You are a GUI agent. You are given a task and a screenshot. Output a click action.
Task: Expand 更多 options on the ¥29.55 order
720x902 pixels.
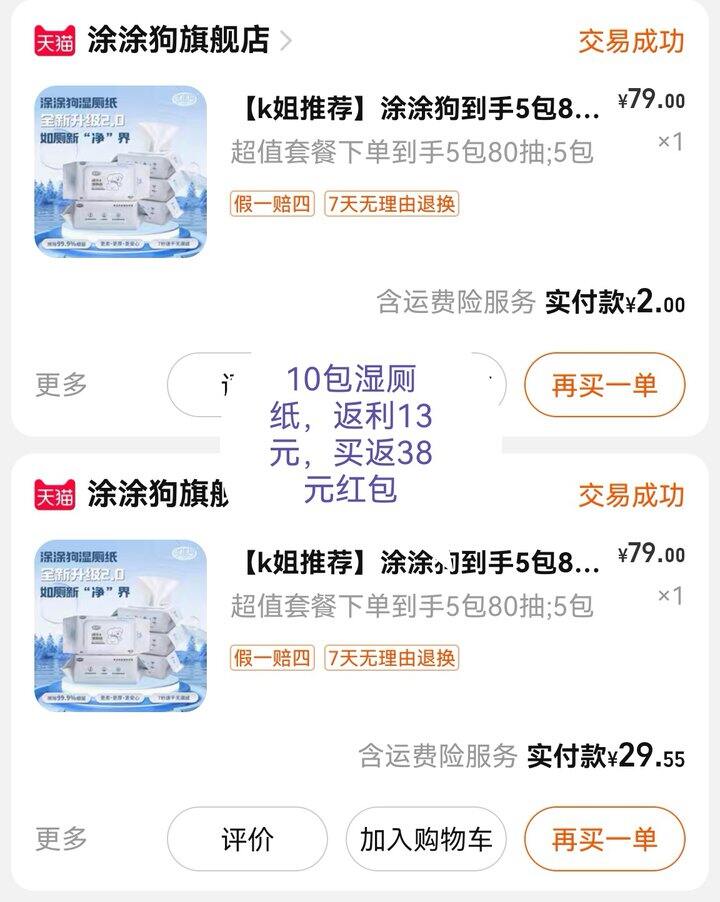tap(62, 839)
